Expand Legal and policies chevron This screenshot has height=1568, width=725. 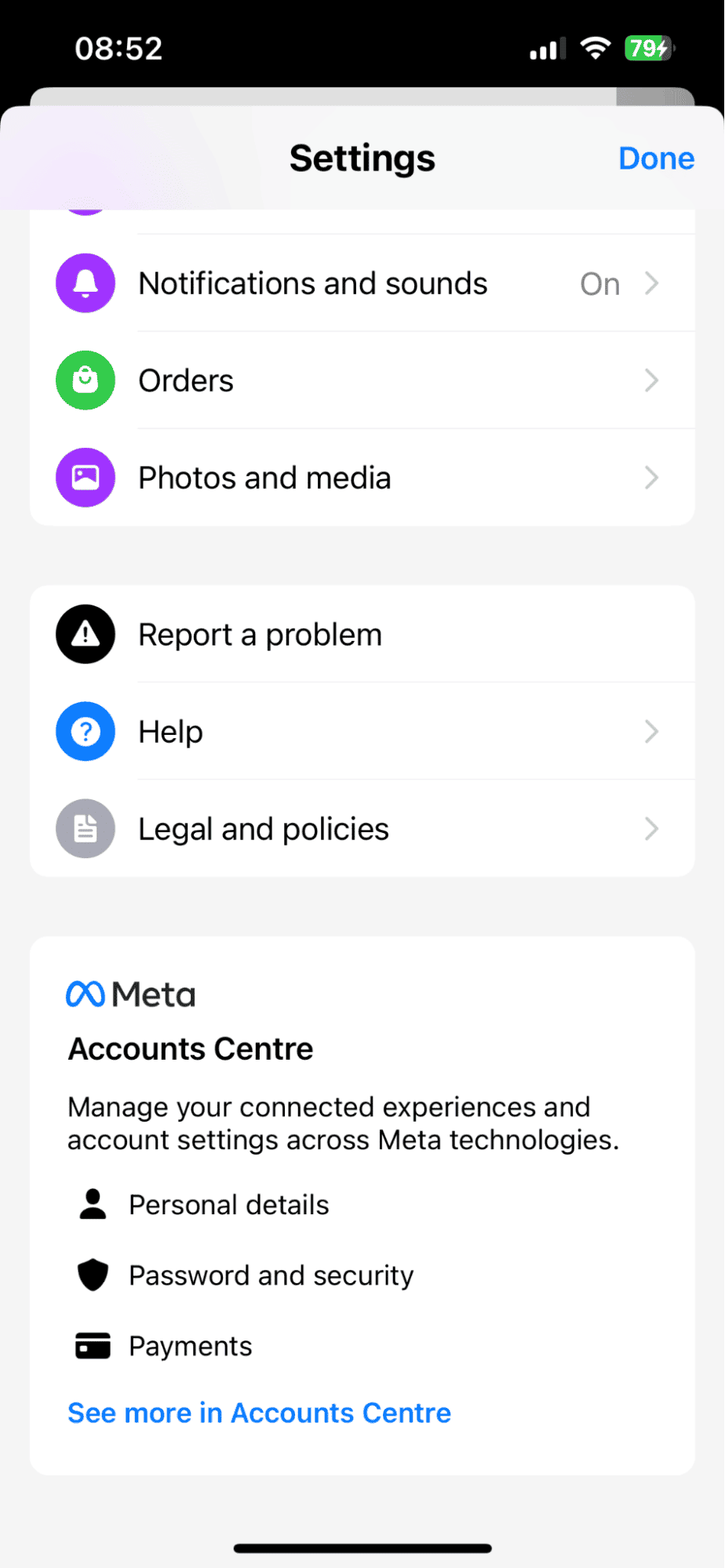coord(651,828)
